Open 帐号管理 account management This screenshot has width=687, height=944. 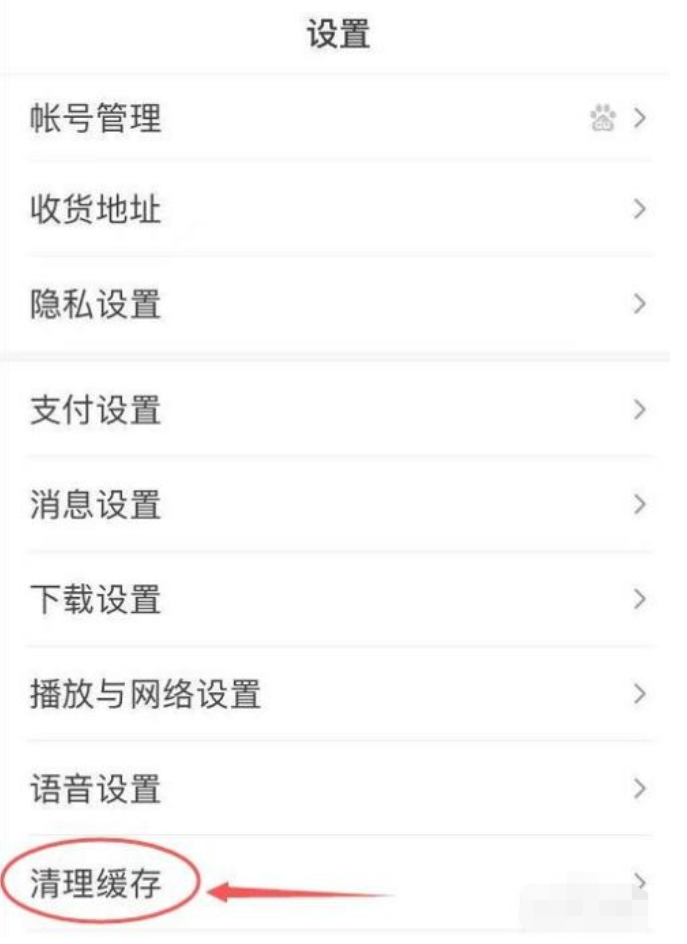(x=96, y=120)
